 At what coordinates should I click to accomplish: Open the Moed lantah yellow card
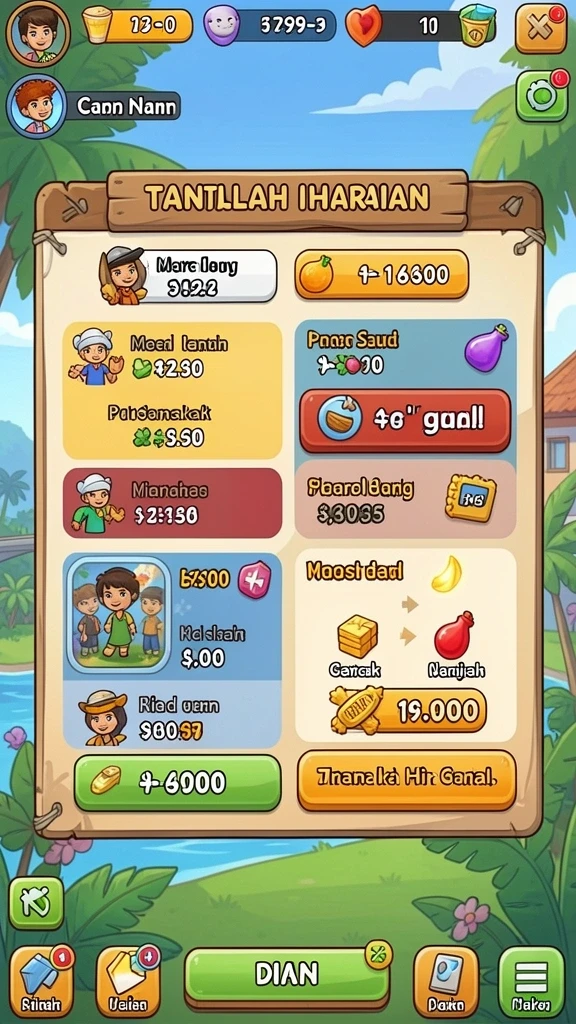coord(172,391)
